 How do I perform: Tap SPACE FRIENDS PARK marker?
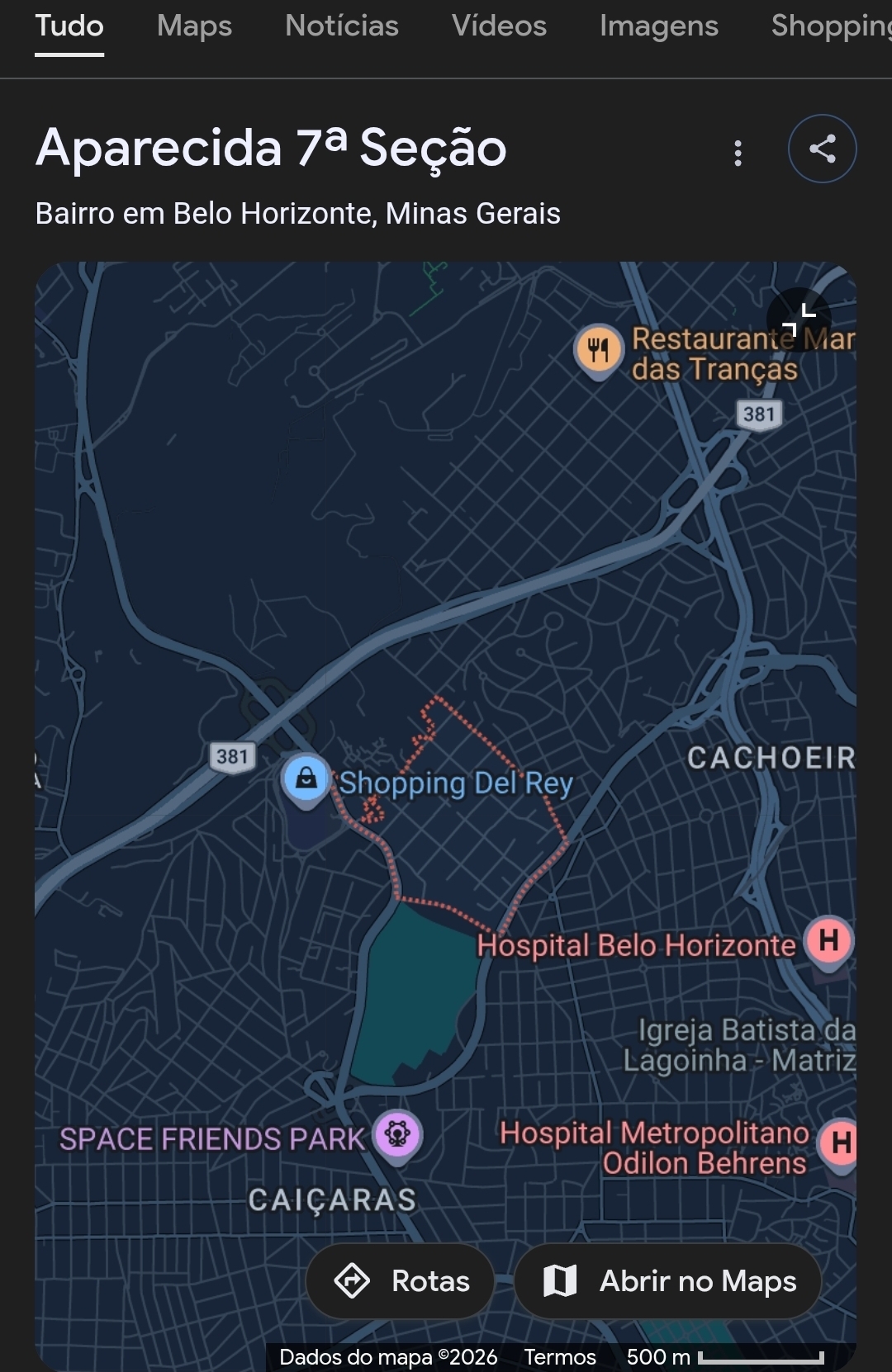pyautogui.click(x=398, y=1134)
